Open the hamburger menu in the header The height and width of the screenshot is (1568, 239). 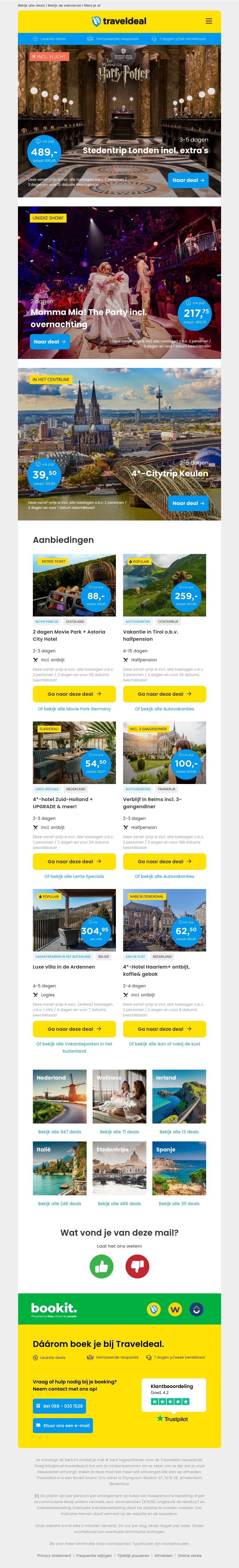[209, 21]
